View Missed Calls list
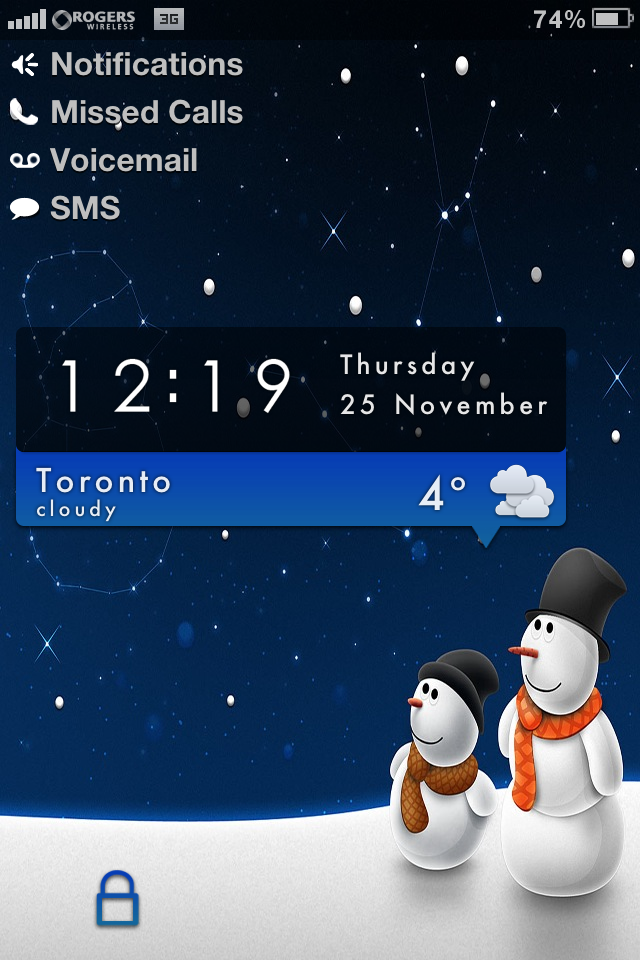The image size is (640, 960). pyautogui.click(x=128, y=112)
